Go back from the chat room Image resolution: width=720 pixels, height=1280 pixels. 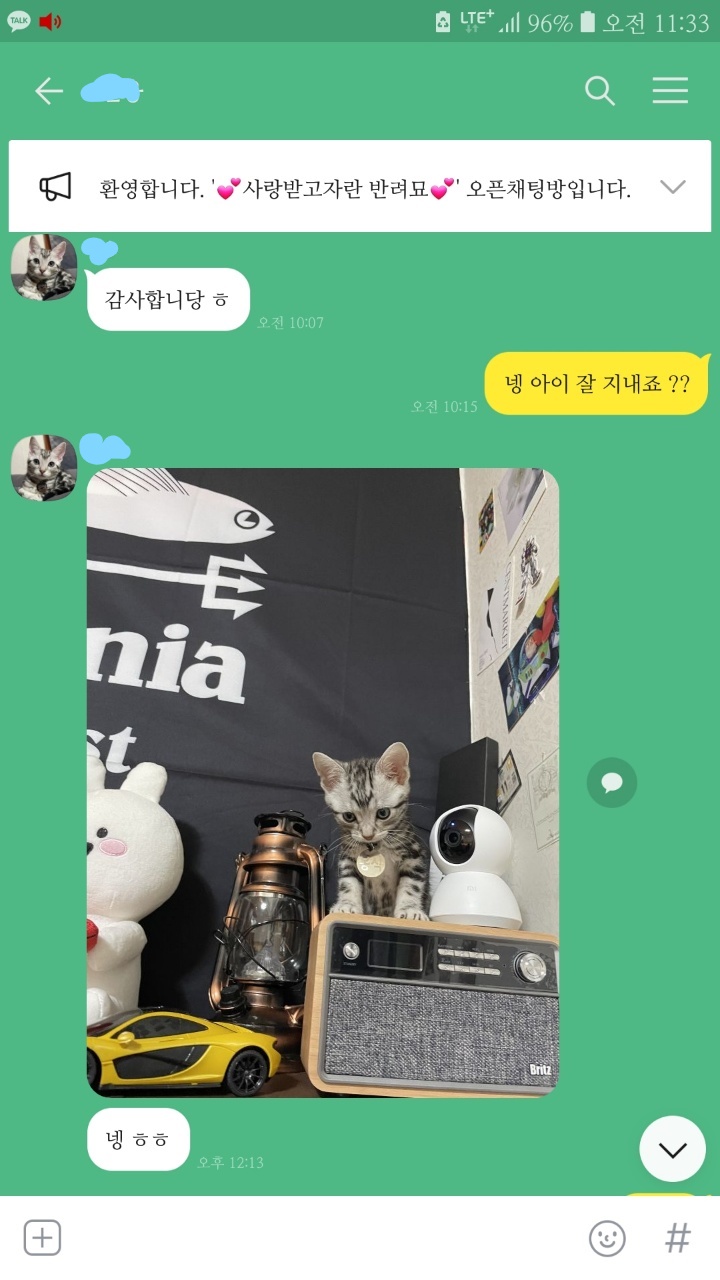click(x=48, y=91)
